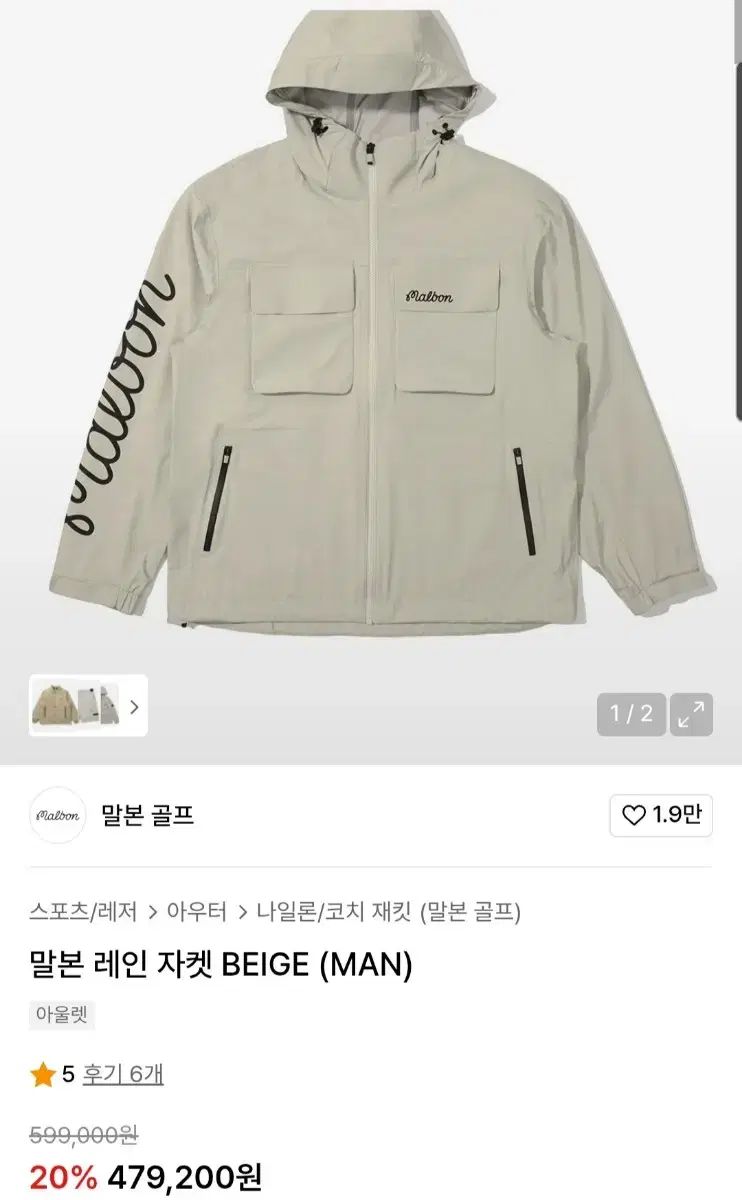The width and height of the screenshot is (742, 1200).
Task: Like this product with the heart button
Action: pos(661,816)
